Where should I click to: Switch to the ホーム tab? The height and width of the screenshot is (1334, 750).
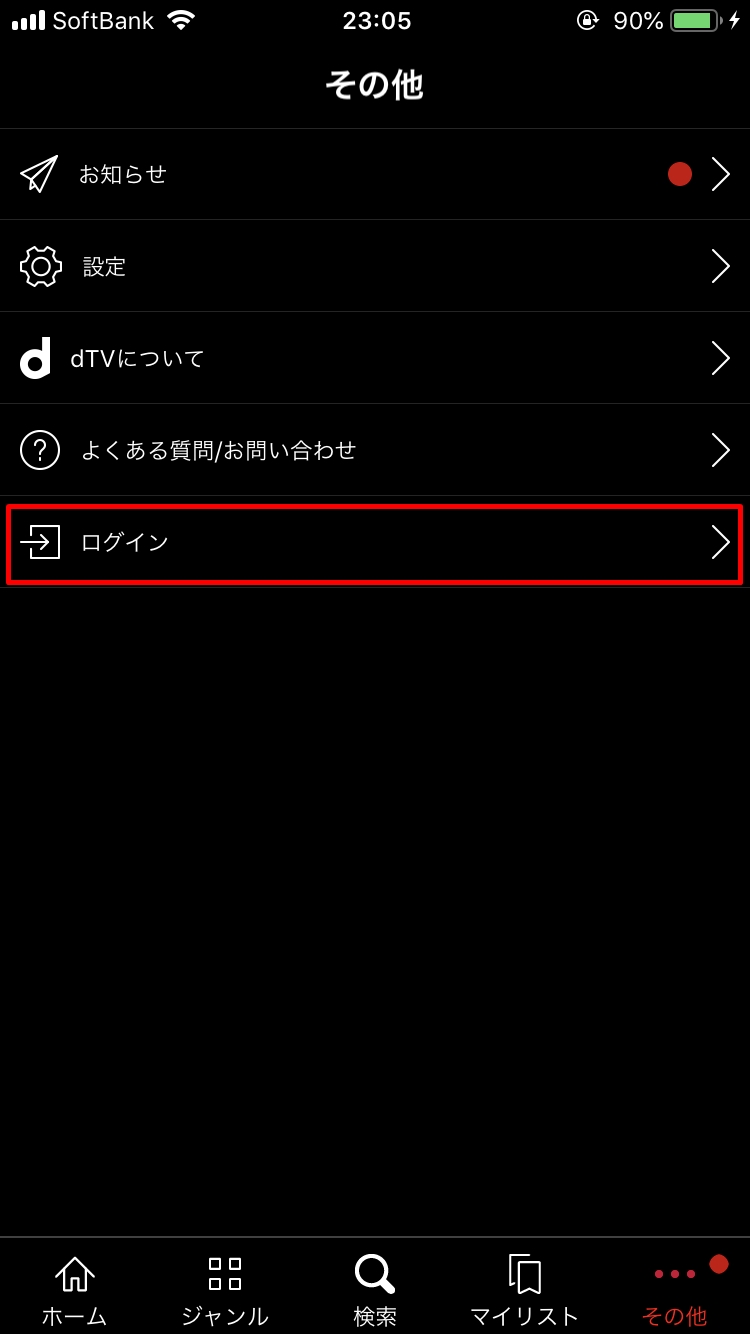coord(75,1289)
